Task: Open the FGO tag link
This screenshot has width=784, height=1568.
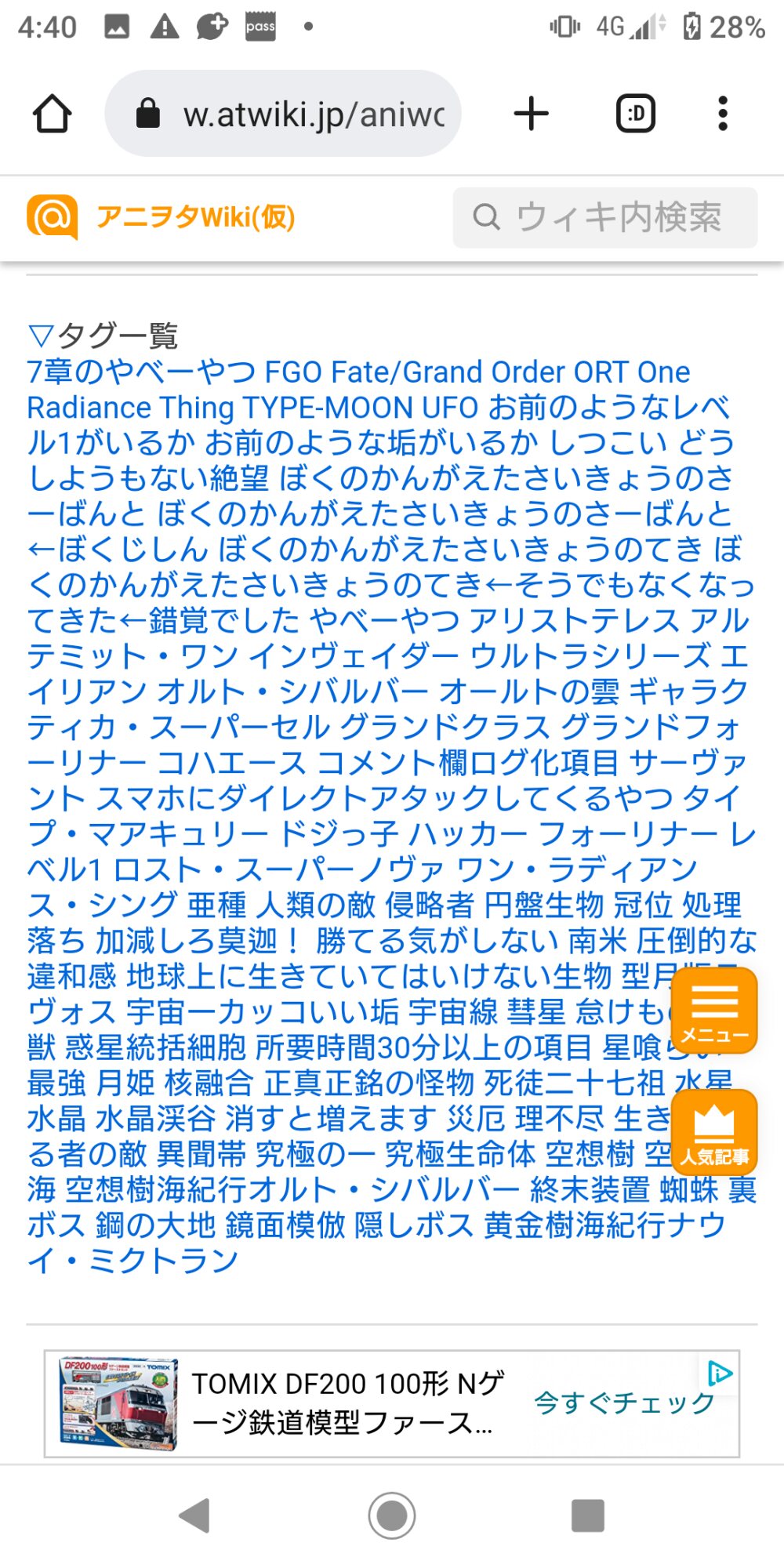Action: click(294, 372)
